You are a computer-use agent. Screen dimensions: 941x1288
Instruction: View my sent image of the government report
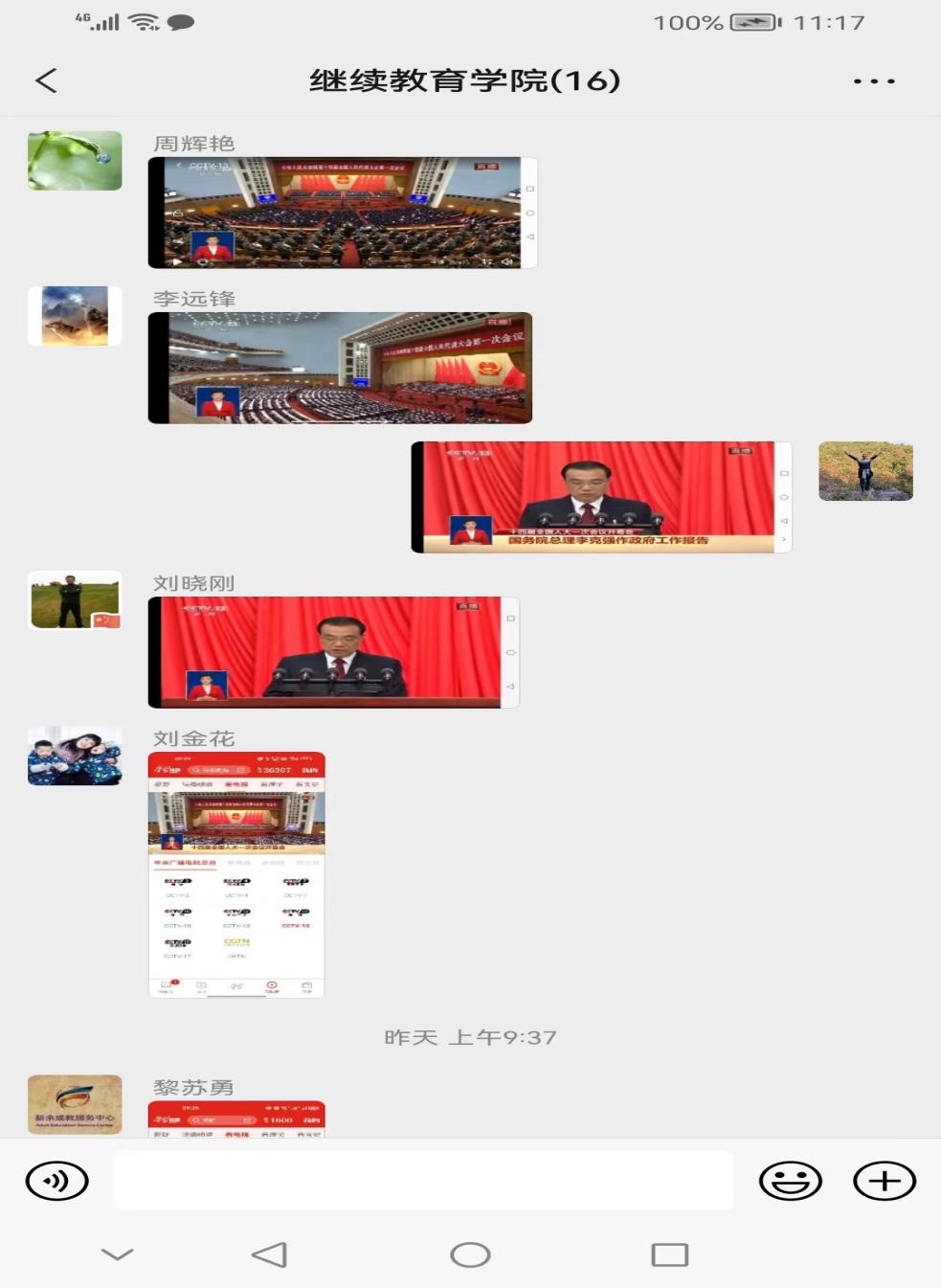click(x=600, y=497)
